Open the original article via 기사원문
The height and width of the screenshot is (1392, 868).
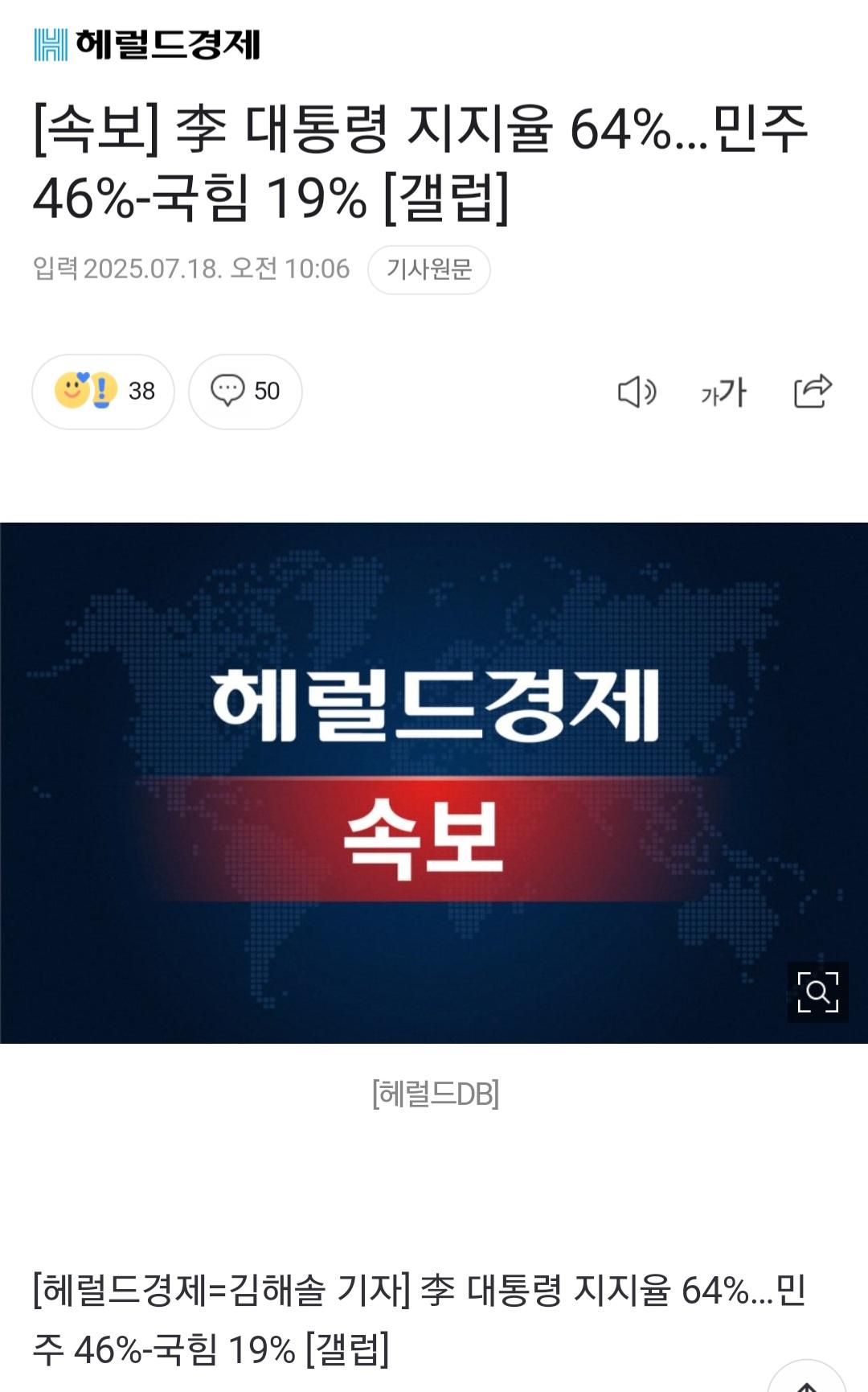pos(428,269)
